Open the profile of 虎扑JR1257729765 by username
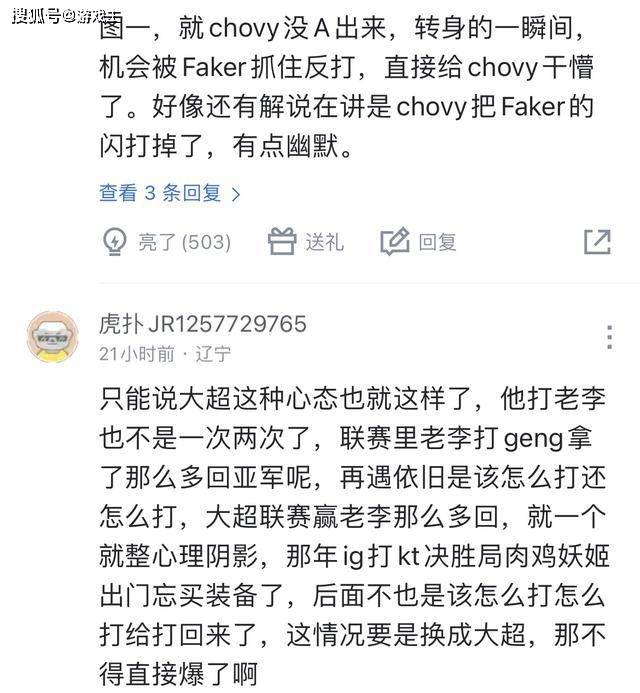This screenshot has width=640, height=693. [x=202, y=324]
